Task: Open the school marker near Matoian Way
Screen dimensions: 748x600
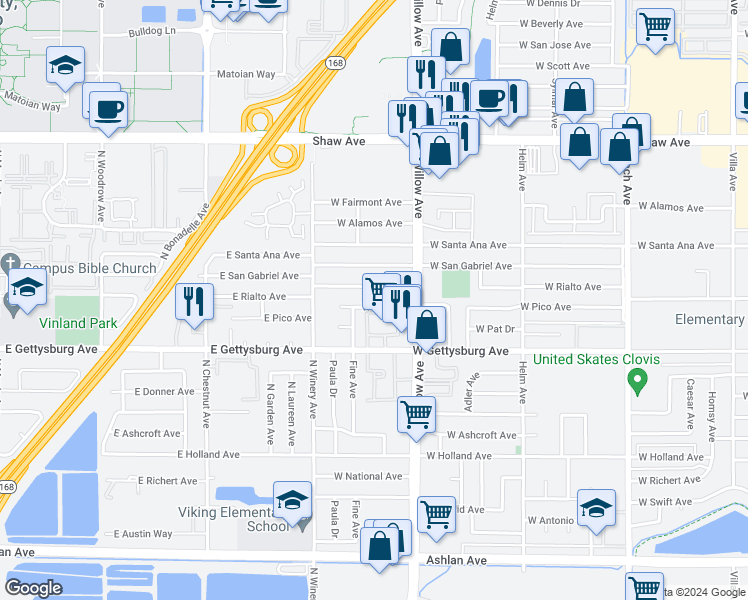Action: click(65, 66)
